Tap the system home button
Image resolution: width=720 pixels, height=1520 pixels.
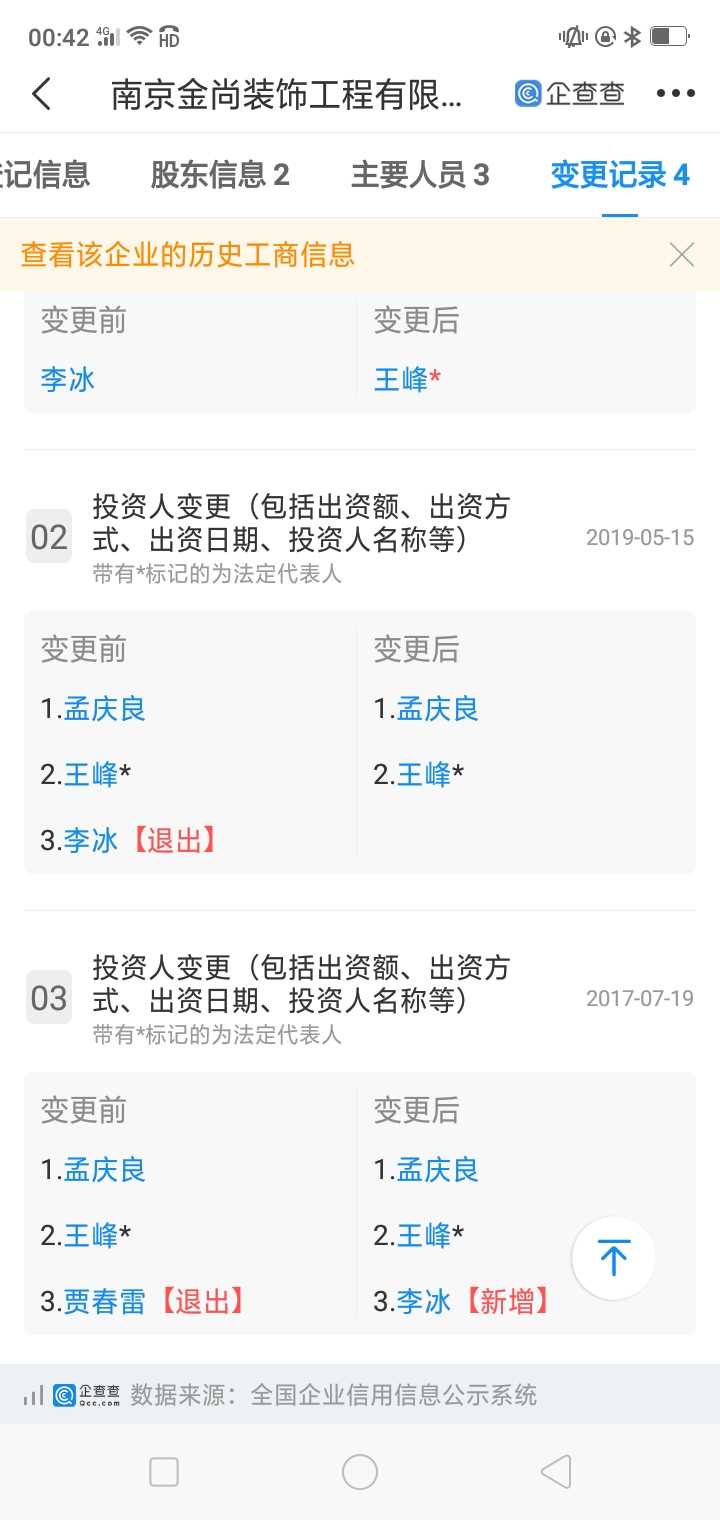360,1472
